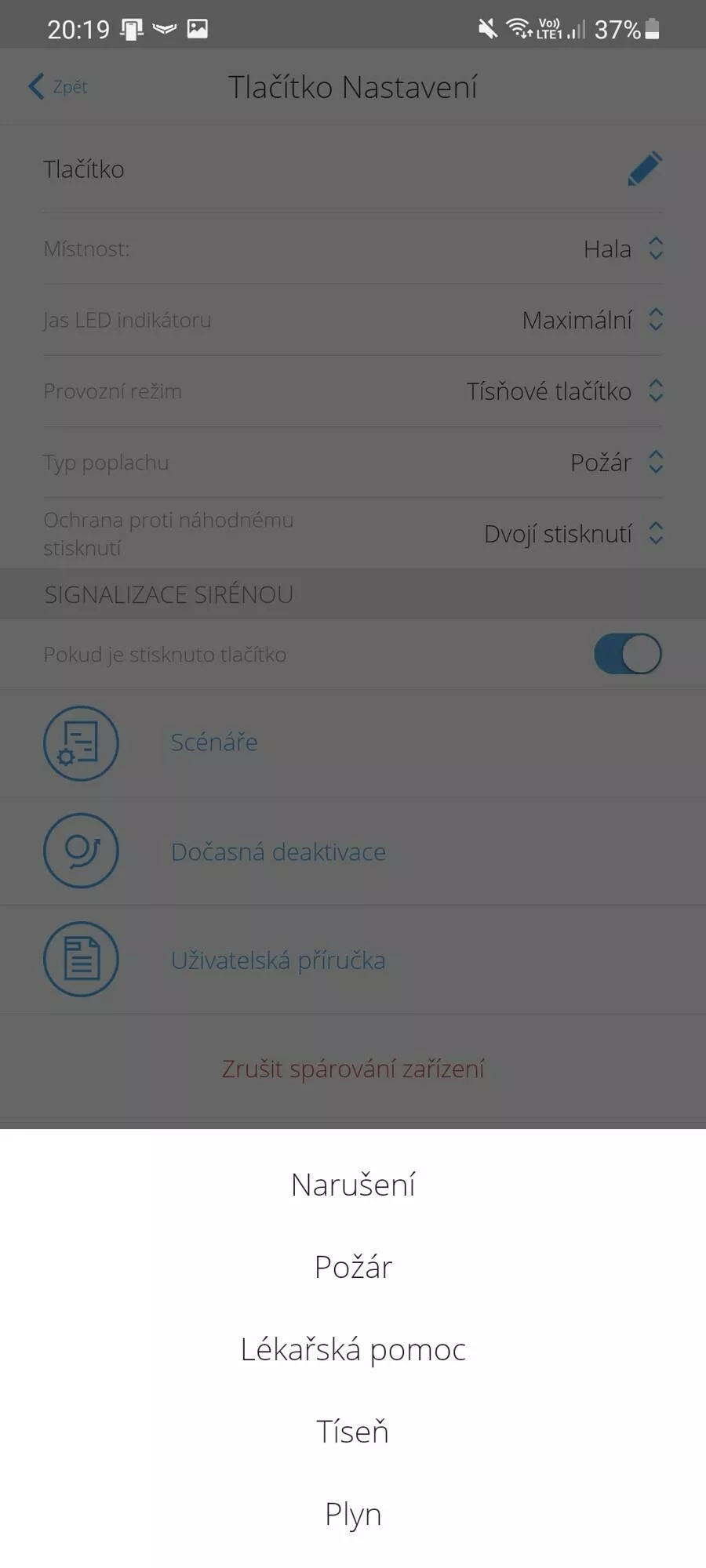The image size is (706, 1568).
Task: Choose Plyn as alarm type
Action: point(353,1514)
